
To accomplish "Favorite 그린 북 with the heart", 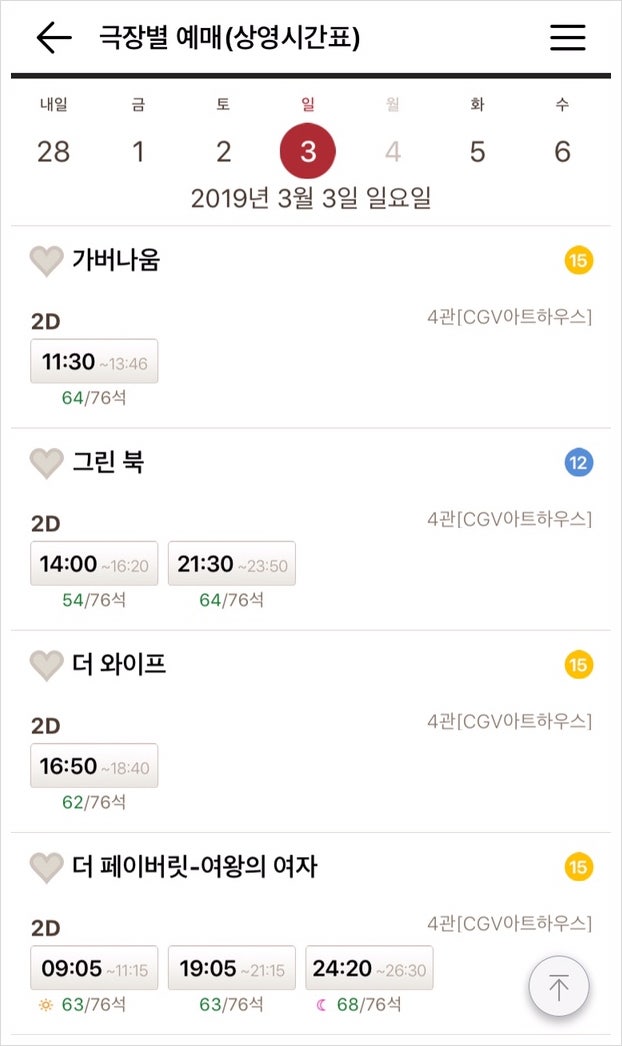I will pos(47,463).
